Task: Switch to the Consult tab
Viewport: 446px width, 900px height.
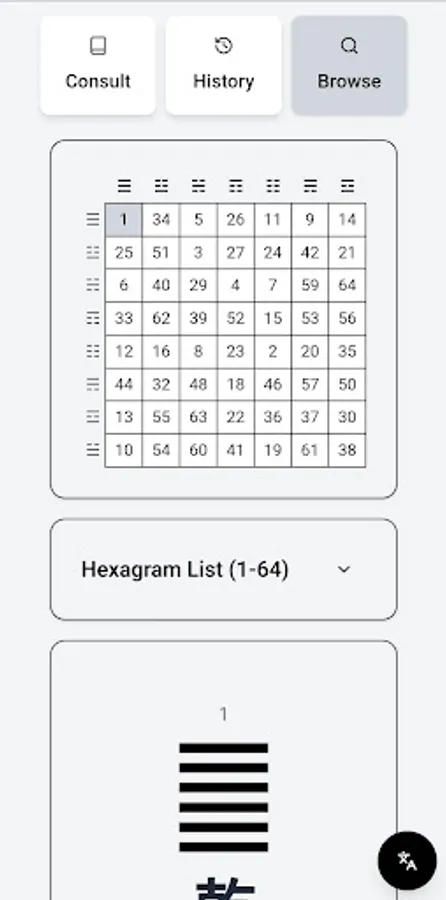Action: click(98, 65)
